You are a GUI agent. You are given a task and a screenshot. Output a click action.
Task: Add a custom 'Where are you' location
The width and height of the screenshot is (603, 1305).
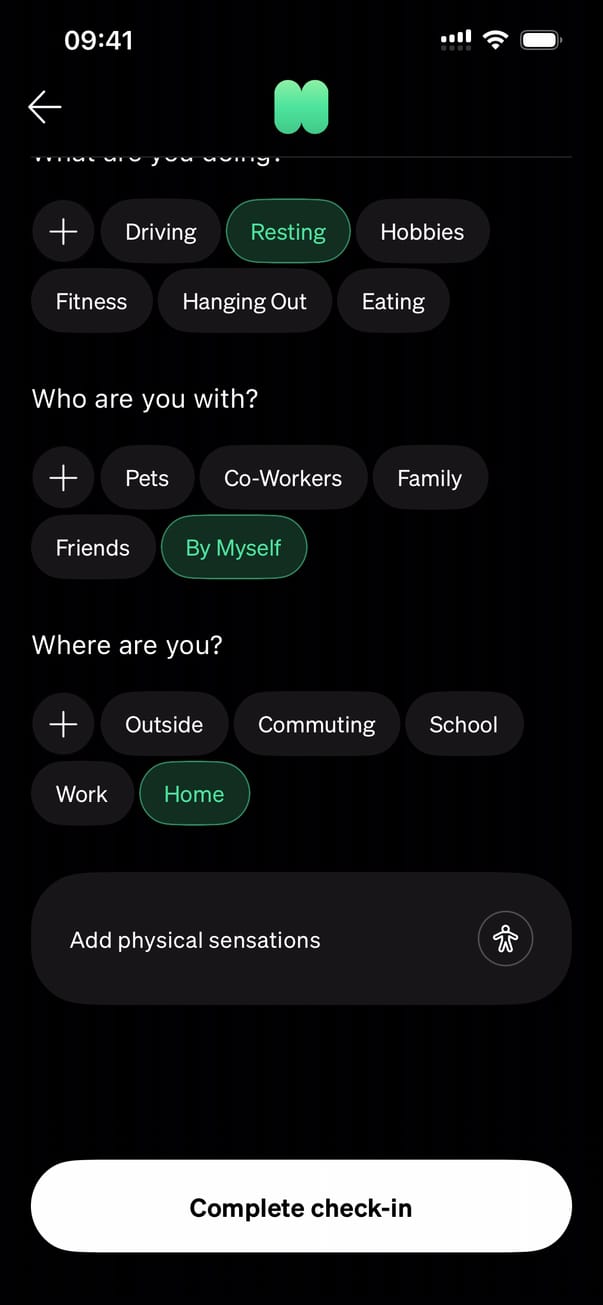point(63,724)
